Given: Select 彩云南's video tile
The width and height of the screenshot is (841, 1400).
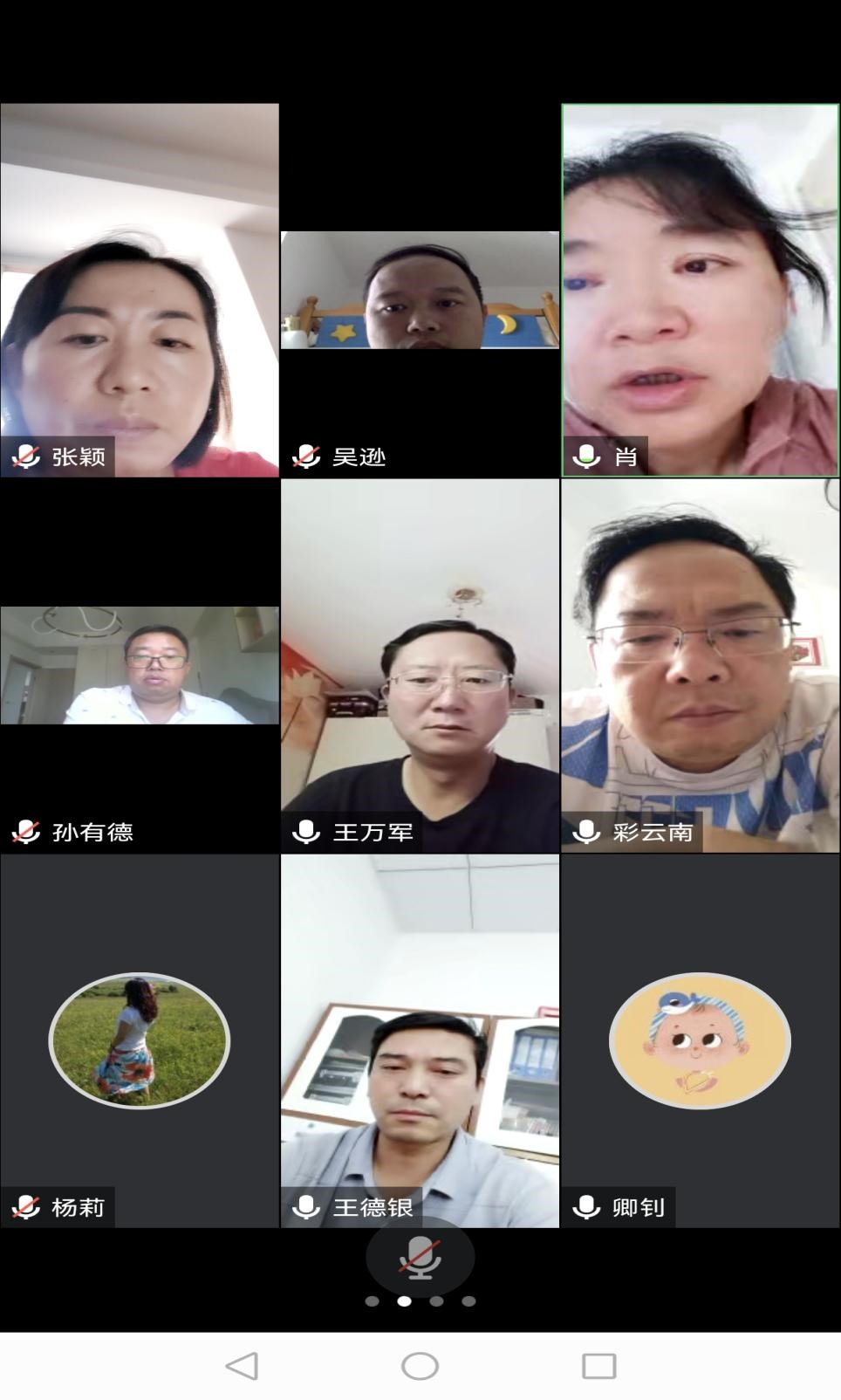Looking at the screenshot, I should pos(700,665).
